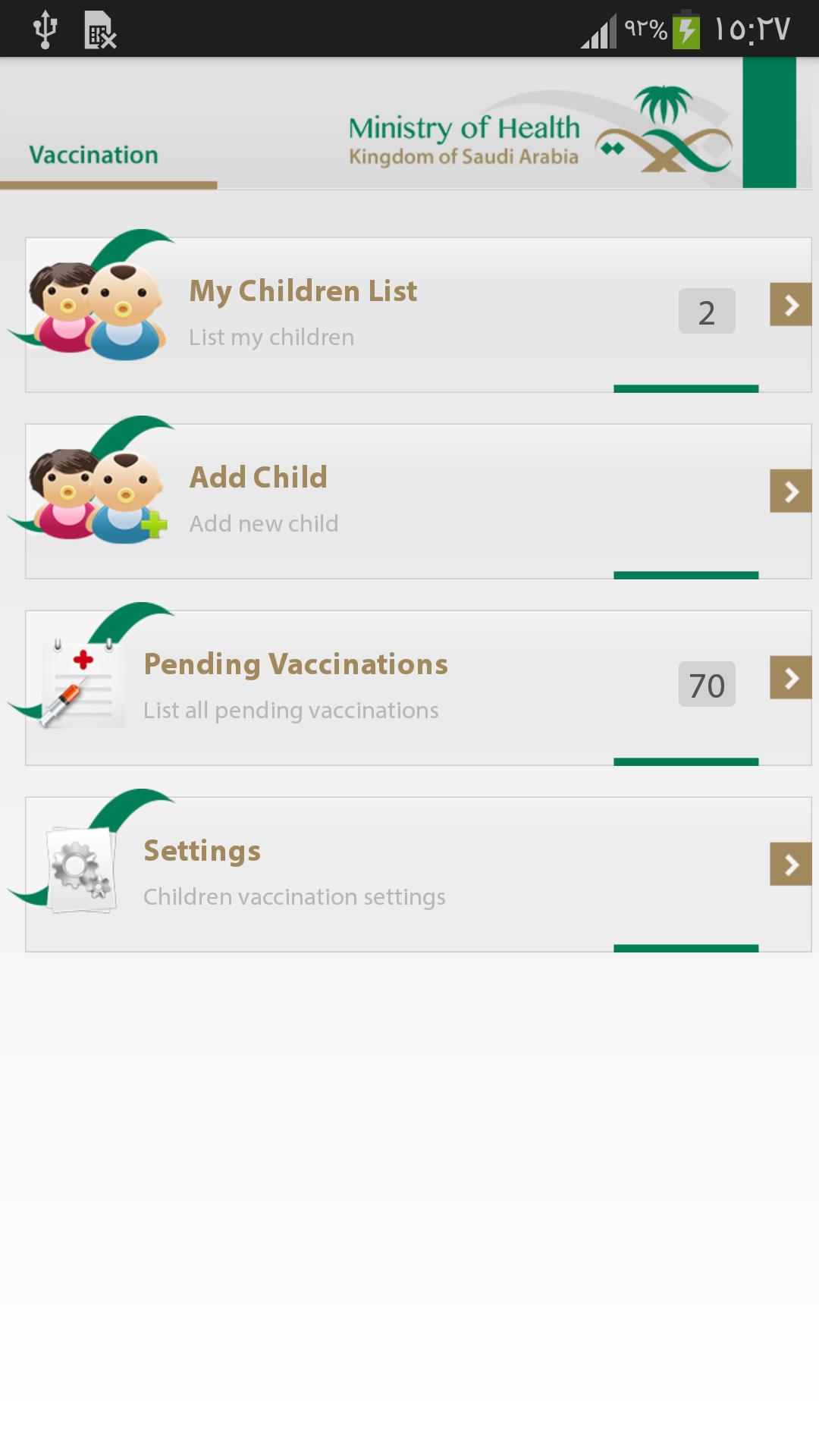Open children vaccination Settings

[x=417, y=874]
